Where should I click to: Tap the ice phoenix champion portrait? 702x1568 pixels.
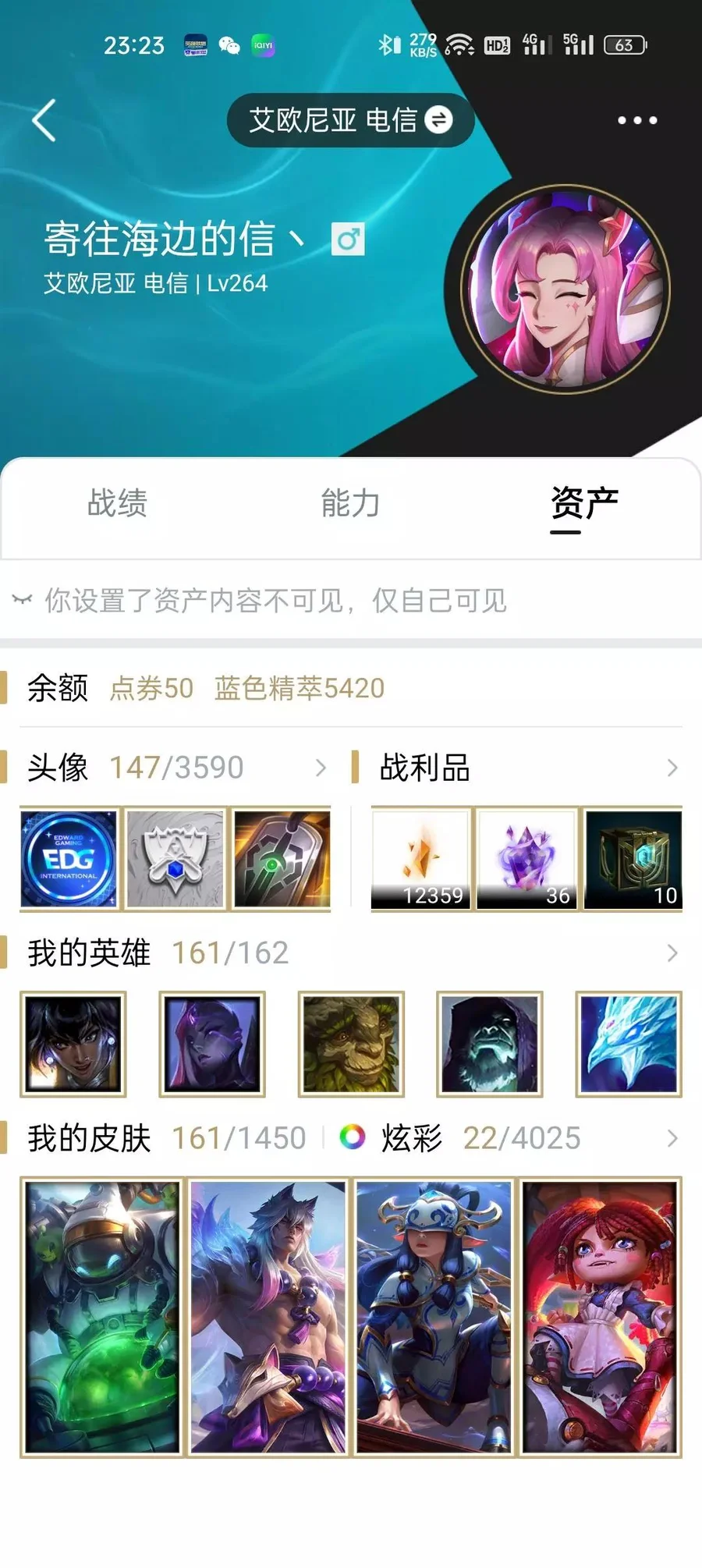(x=628, y=1044)
